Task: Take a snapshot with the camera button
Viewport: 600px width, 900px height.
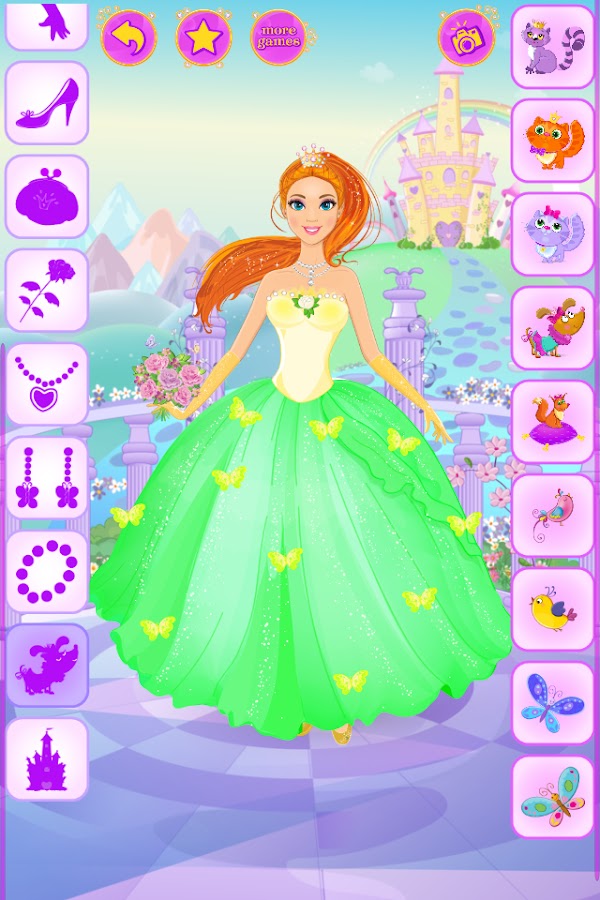Action: 466,37
